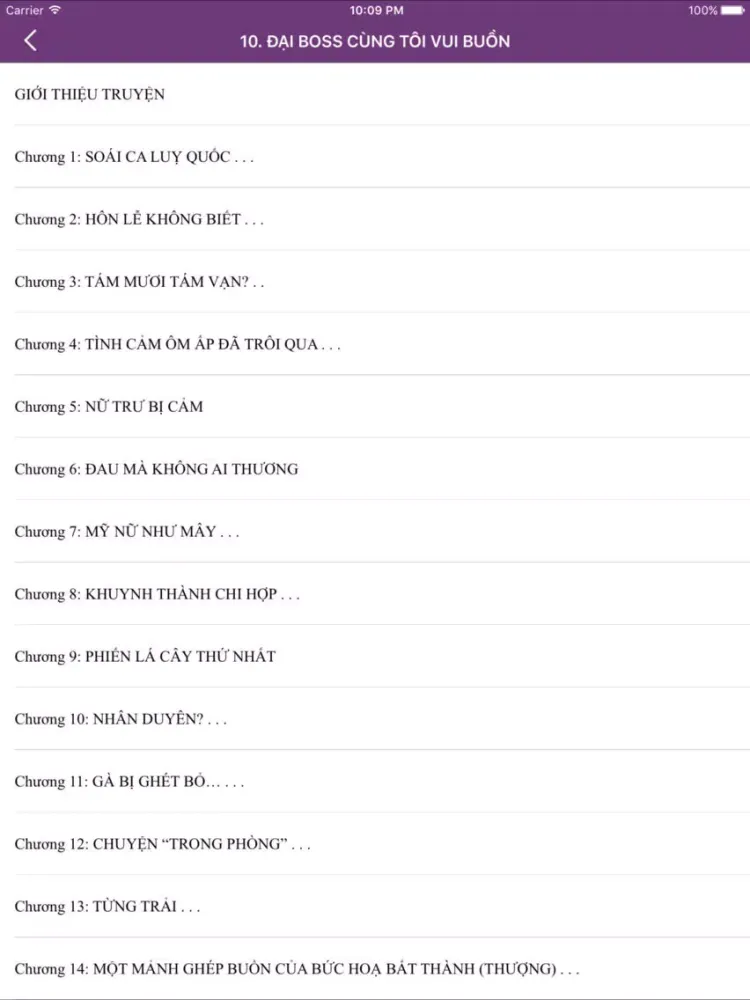Open Chương 9: PHIẾN LÁ CÂY THỨ NHẤT
Image resolution: width=750 pixels, height=1000 pixels.
[x=145, y=657]
